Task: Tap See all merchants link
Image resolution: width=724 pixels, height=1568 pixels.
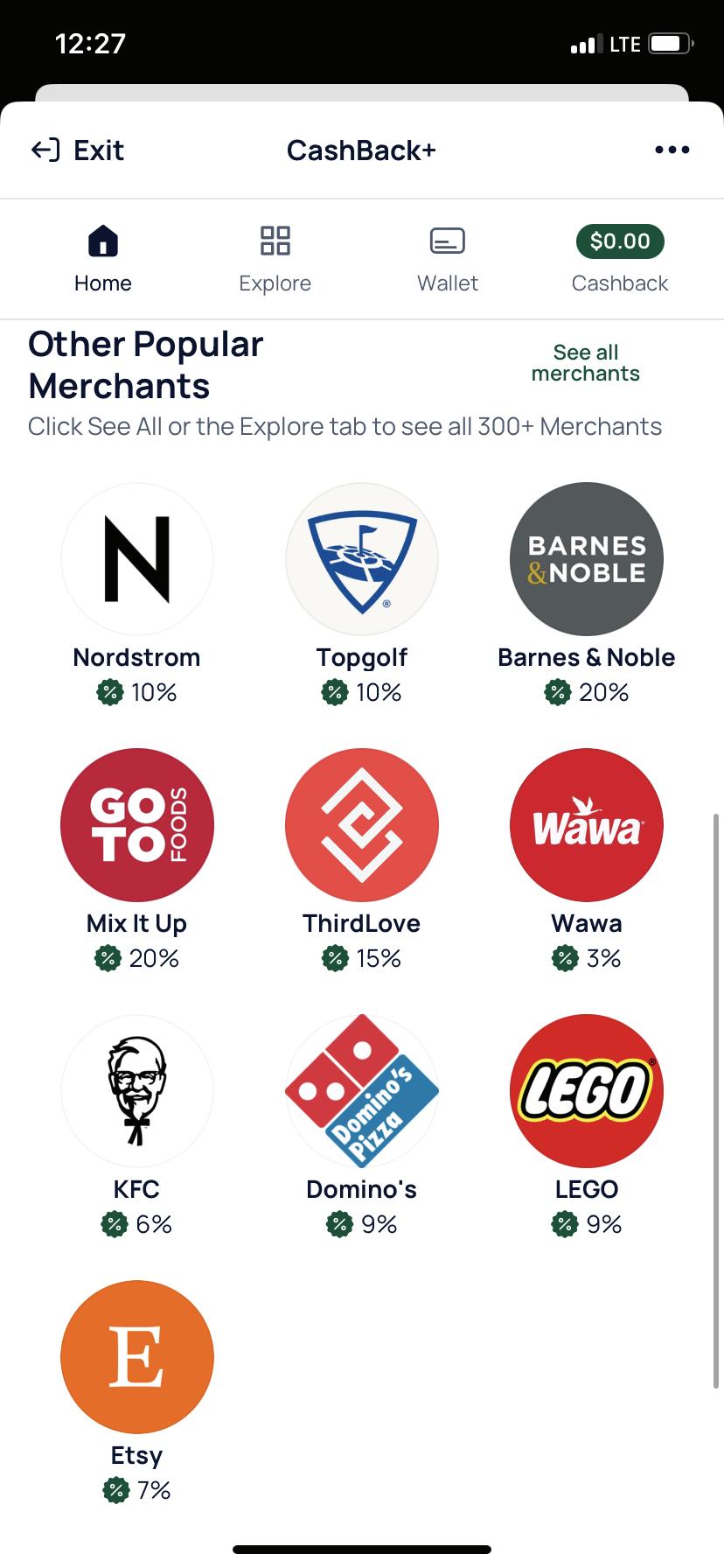Action: coord(585,363)
